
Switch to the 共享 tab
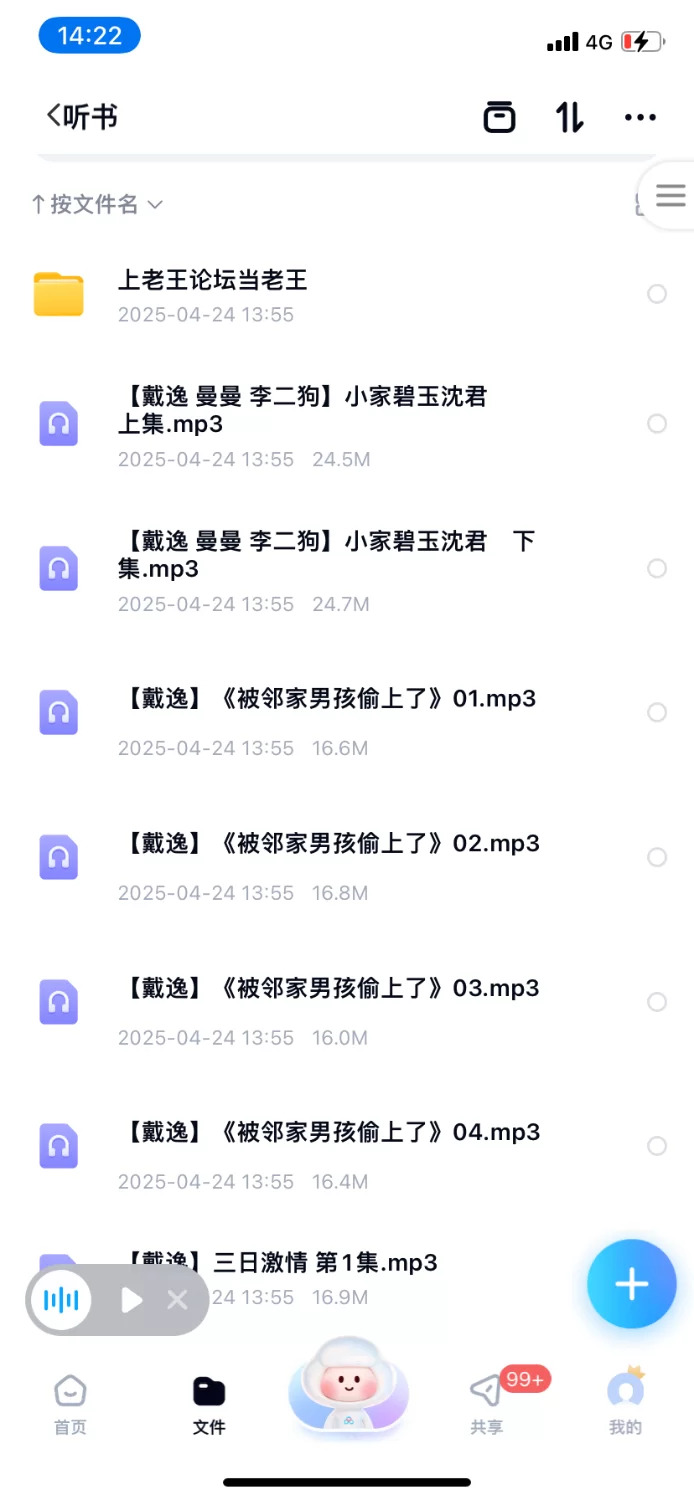[x=487, y=1404]
